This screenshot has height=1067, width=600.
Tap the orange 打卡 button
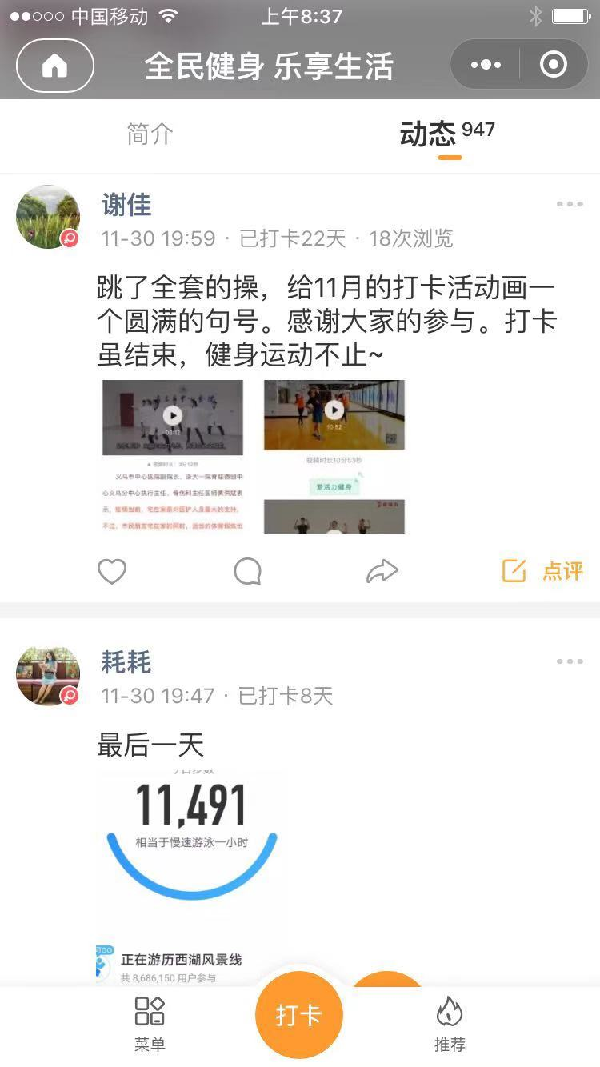pos(299,1016)
